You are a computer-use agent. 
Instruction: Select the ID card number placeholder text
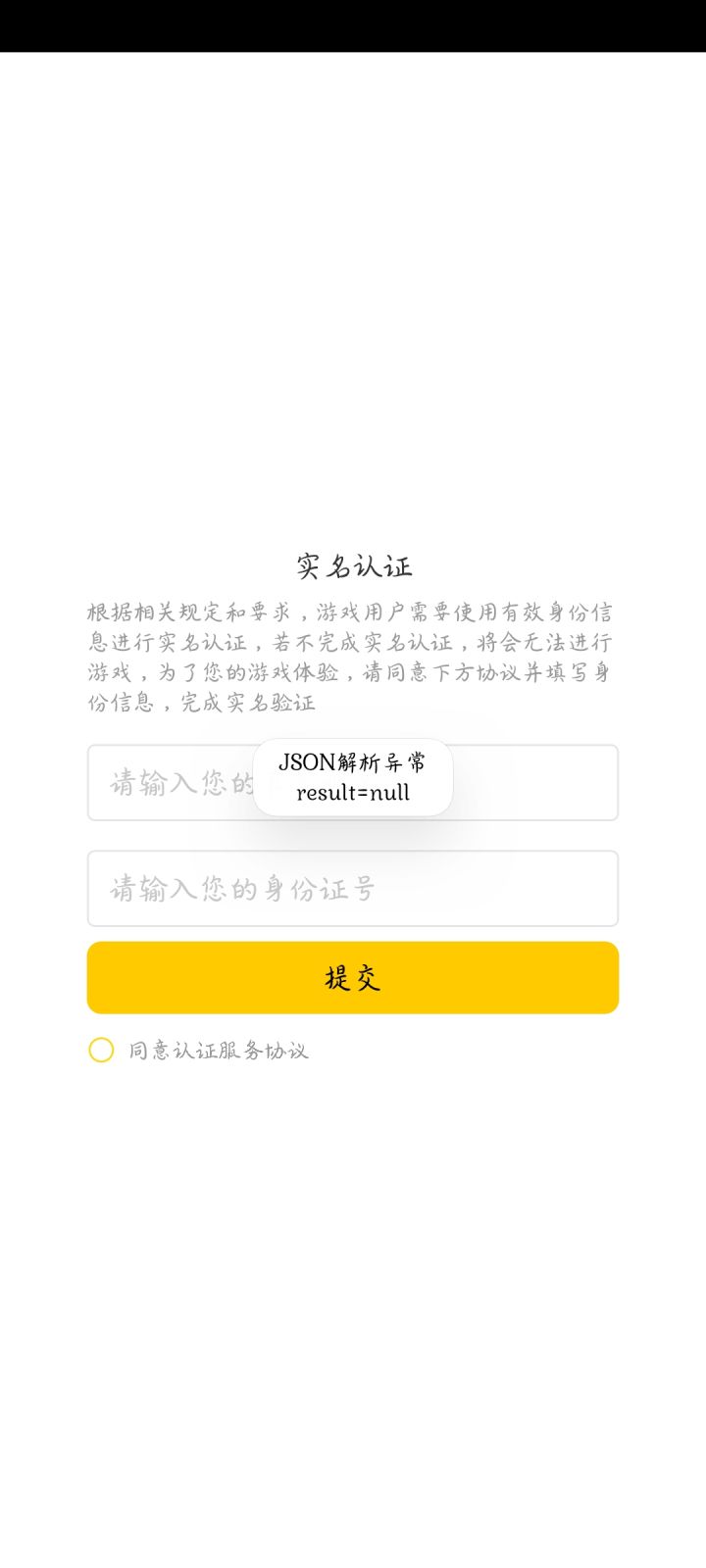coord(242,888)
